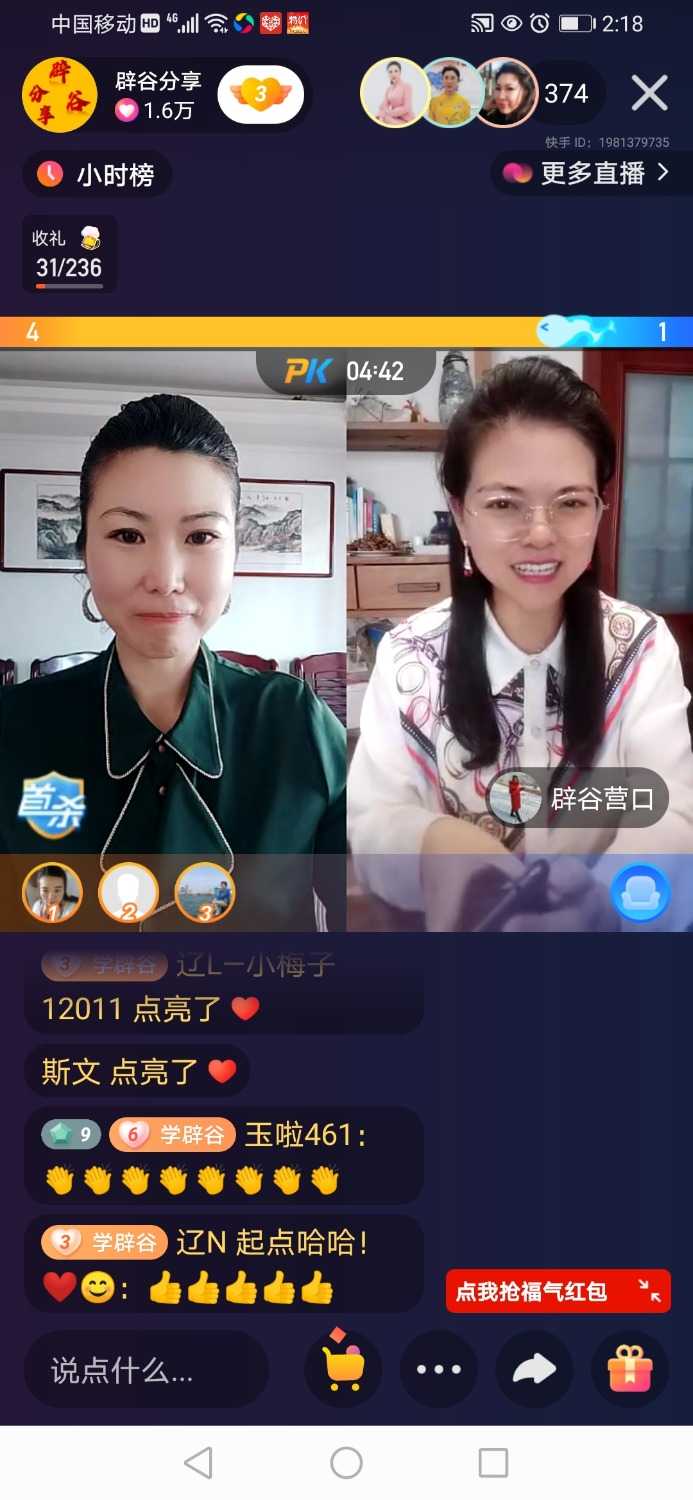
Task: Go back using system navigation
Action: pos(199,1463)
